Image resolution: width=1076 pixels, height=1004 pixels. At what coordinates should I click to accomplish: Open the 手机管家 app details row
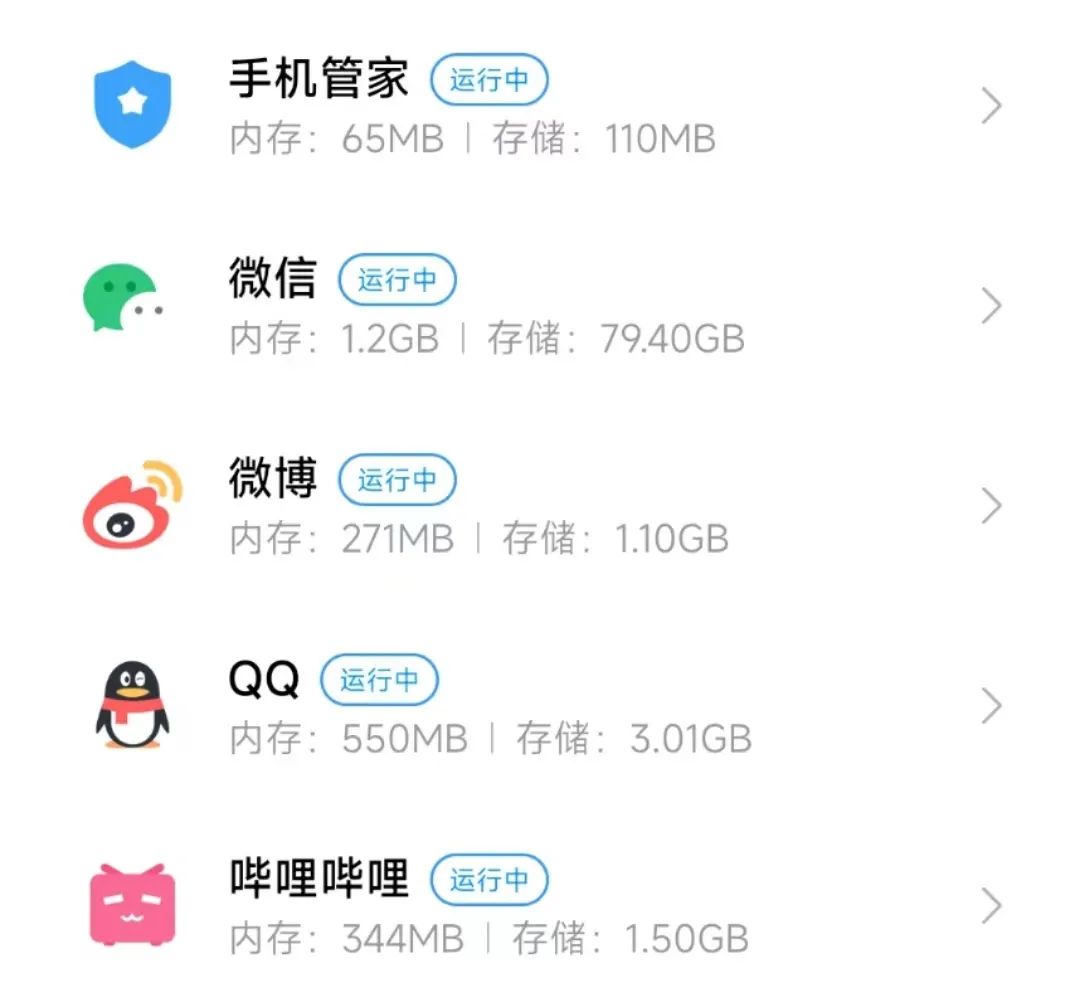(x=538, y=106)
